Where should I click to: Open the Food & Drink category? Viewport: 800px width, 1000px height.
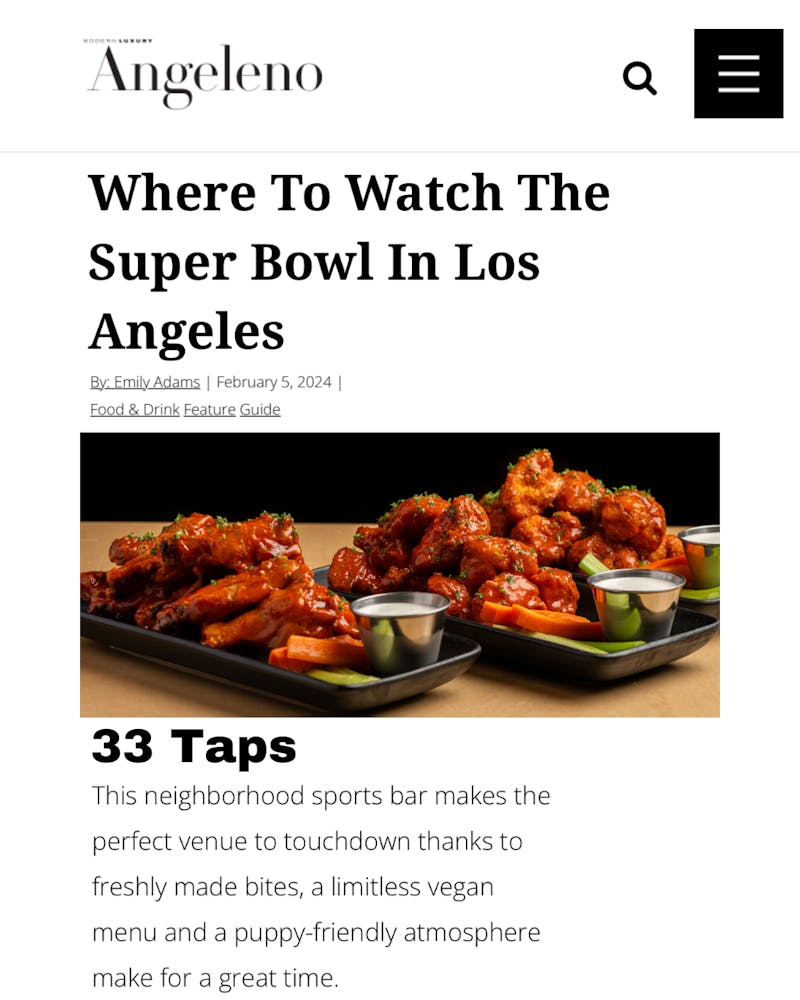point(135,409)
